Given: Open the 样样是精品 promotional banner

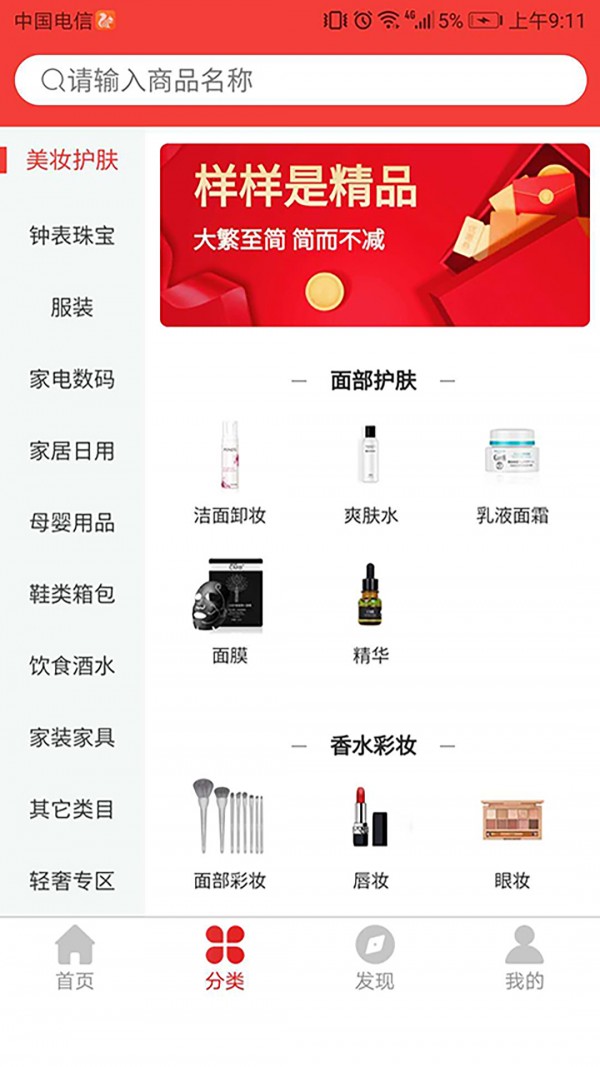Looking at the screenshot, I should [374, 235].
